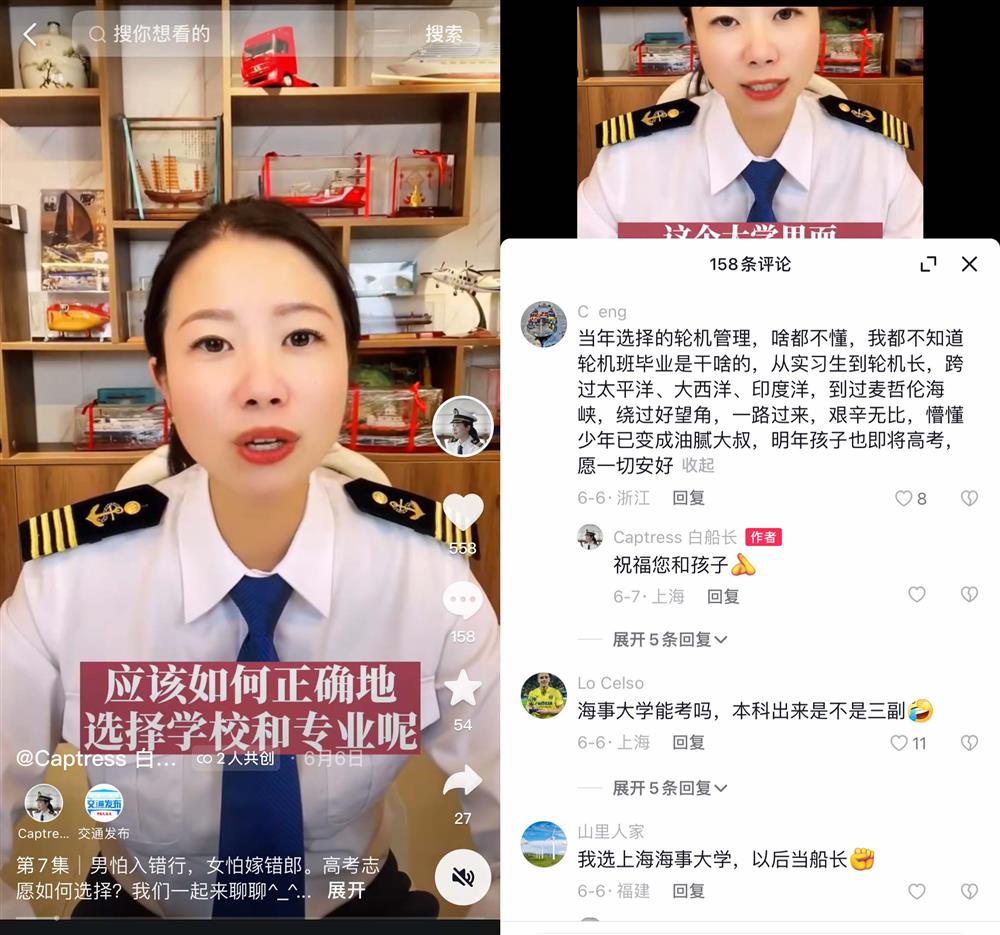The height and width of the screenshot is (935, 1000).
Task: Open the comments bubble showing 158
Action: click(x=462, y=603)
